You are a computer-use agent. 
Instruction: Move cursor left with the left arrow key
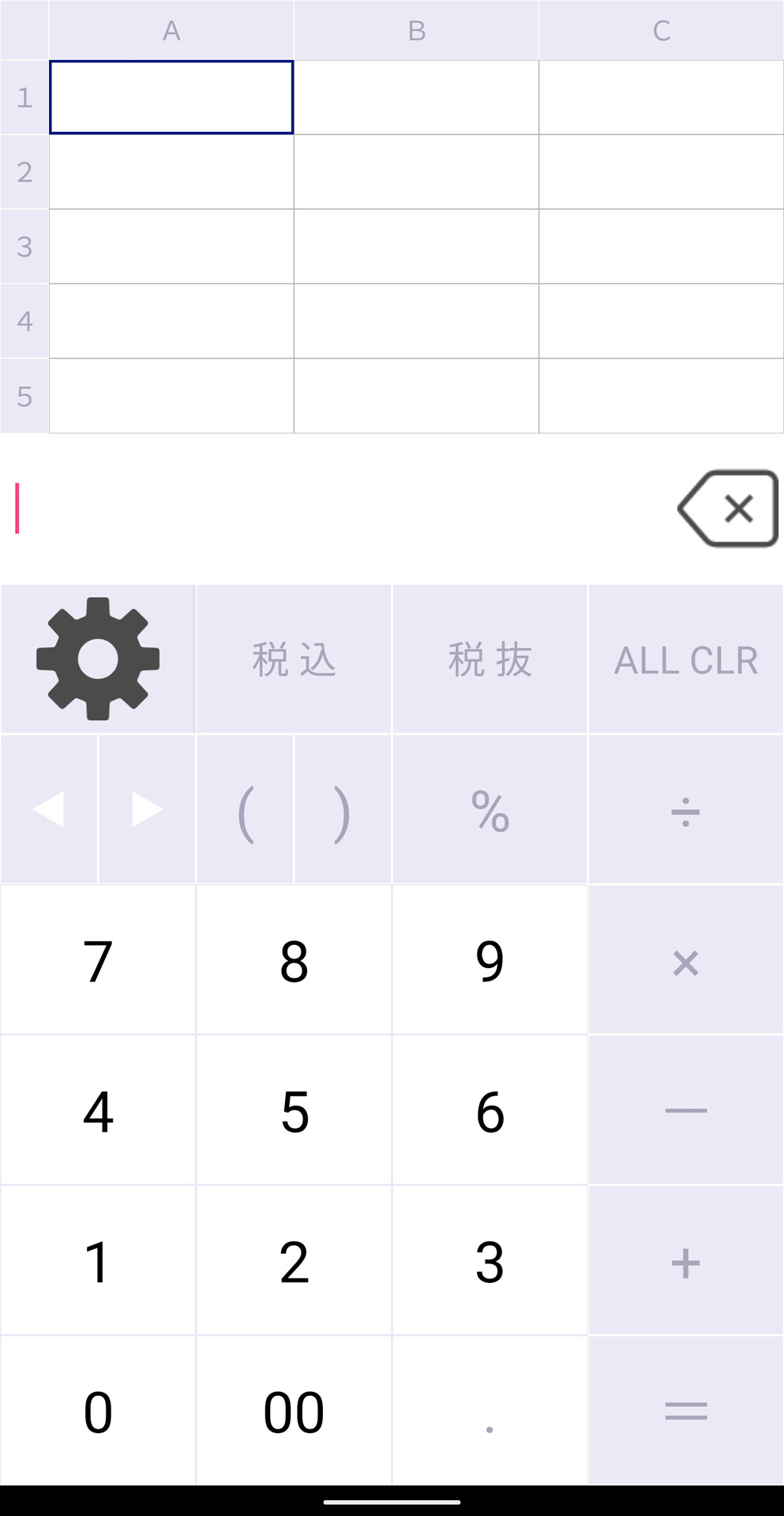[49, 807]
